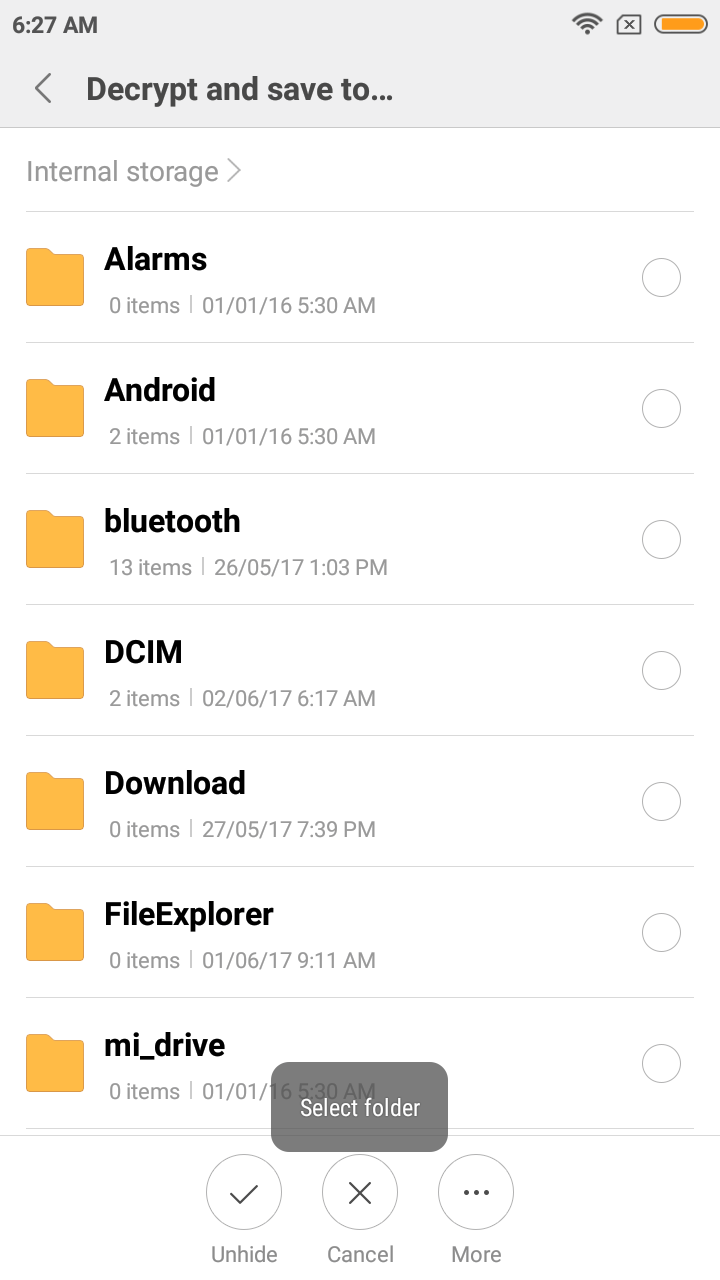Screen dimensions: 720x1280
Task: Select the FileExplorer folder radio circle
Action: coord(661,933)
